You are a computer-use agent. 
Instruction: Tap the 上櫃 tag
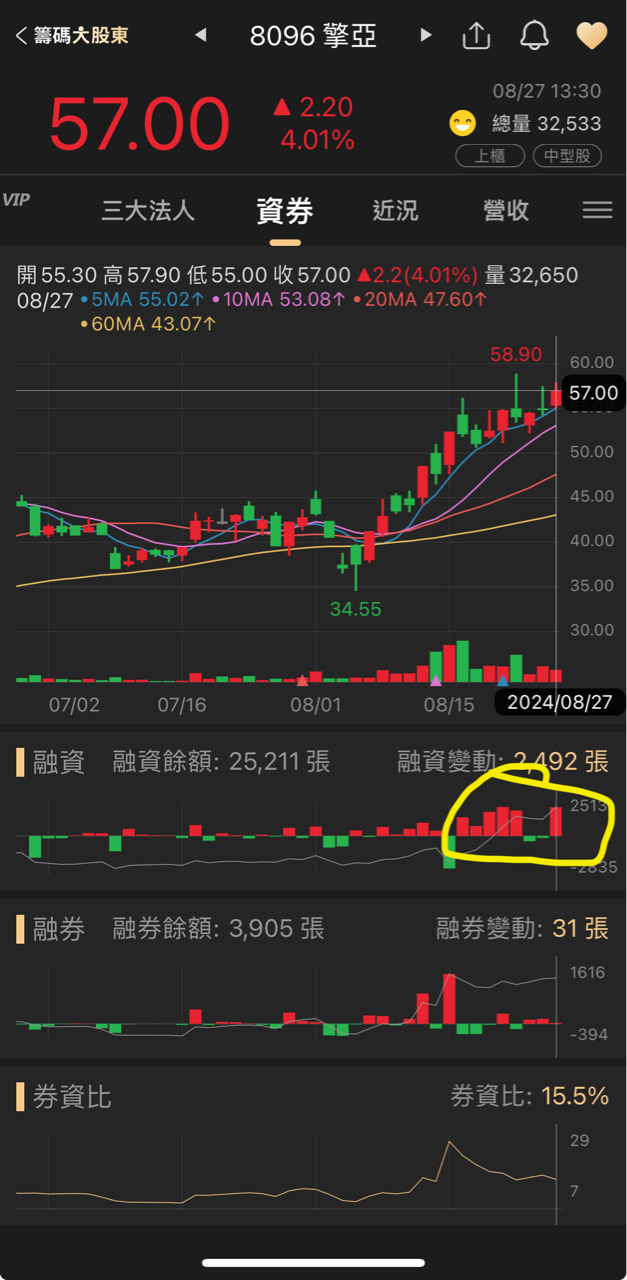(490, 156)
